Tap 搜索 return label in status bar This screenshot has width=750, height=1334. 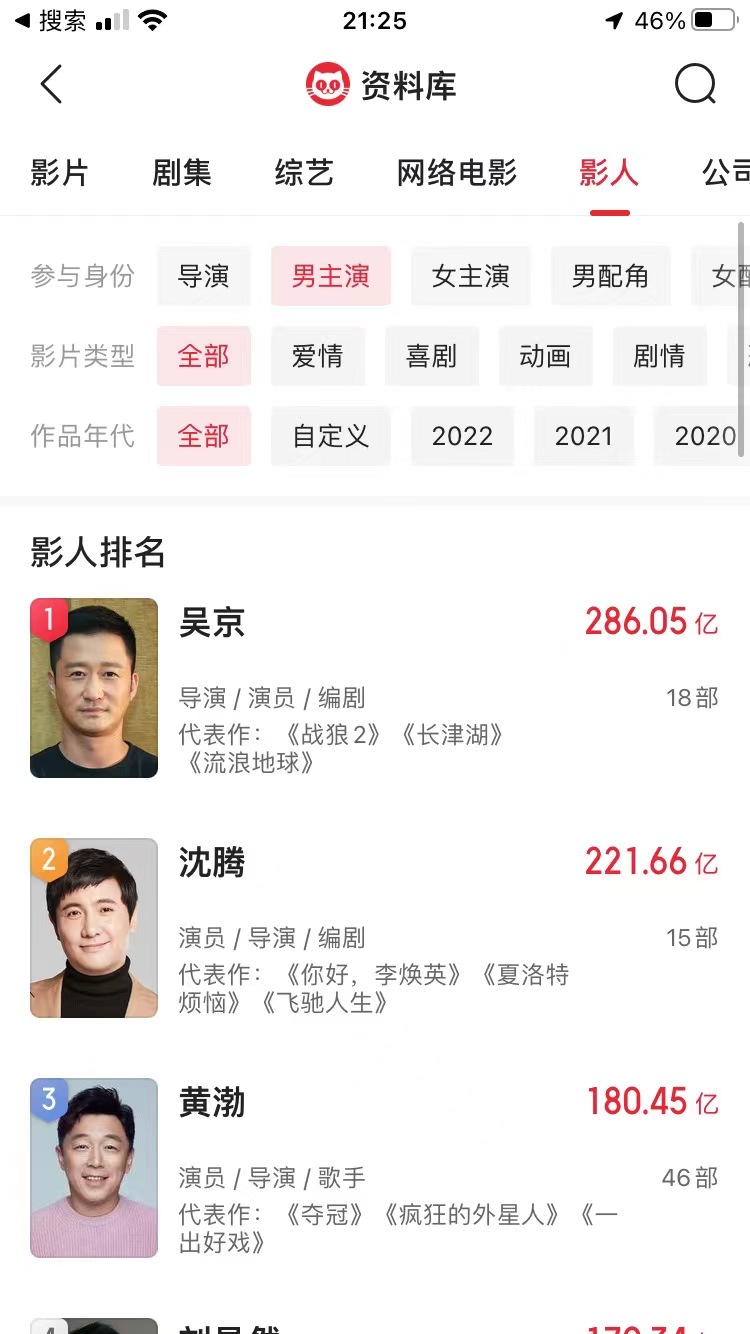(x=47, y=18)
